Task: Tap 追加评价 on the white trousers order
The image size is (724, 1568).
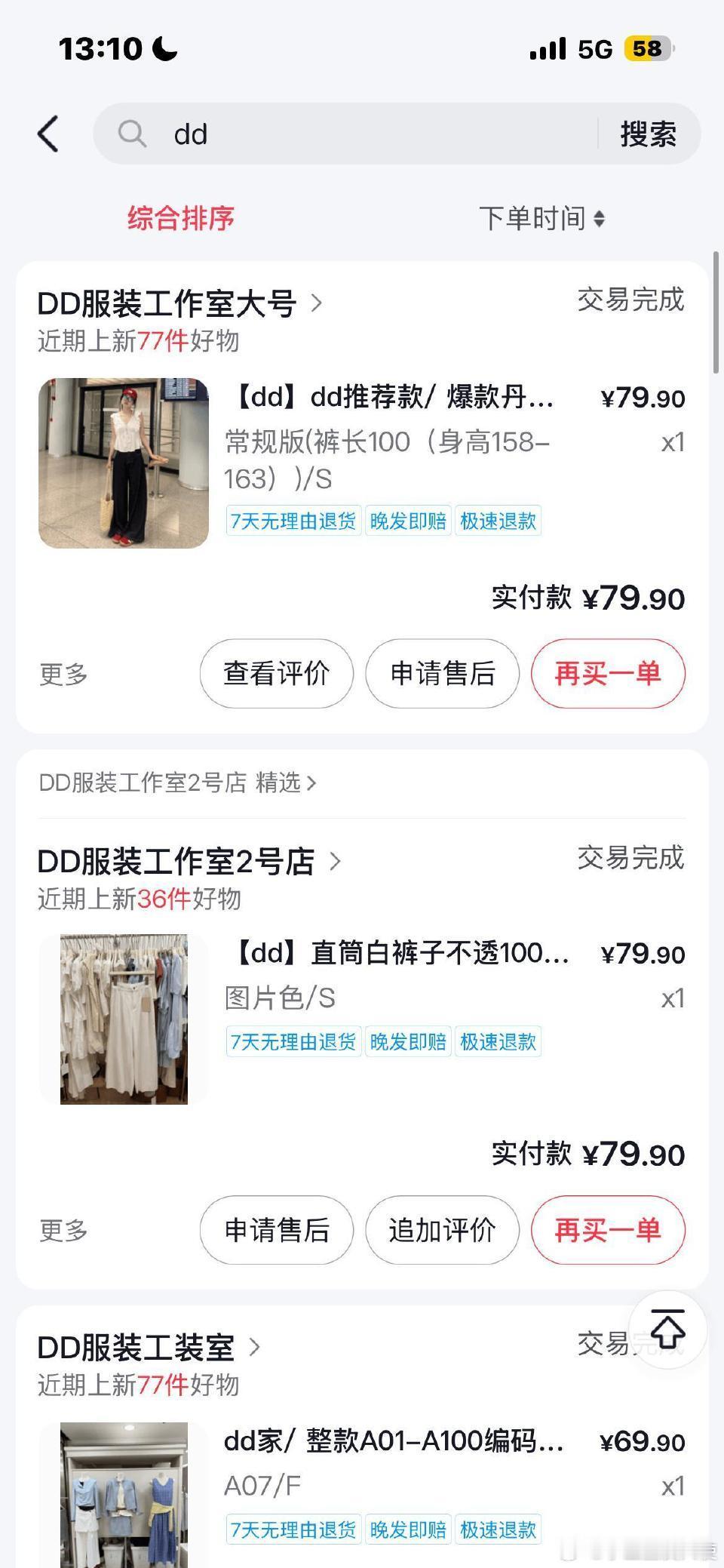Action: click(x=442, y=1230)
